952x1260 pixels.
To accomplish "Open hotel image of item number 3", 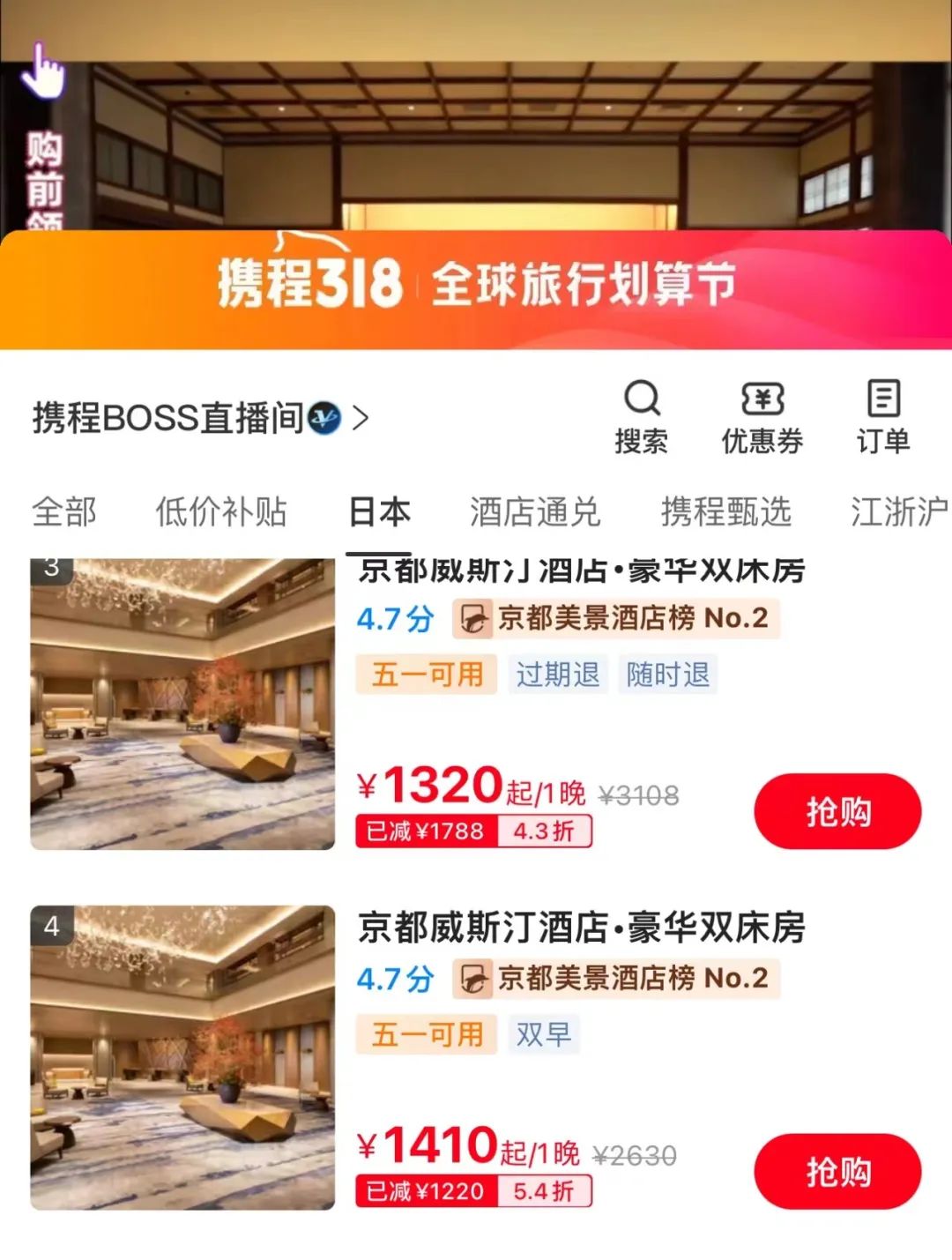I will (182, 705).
